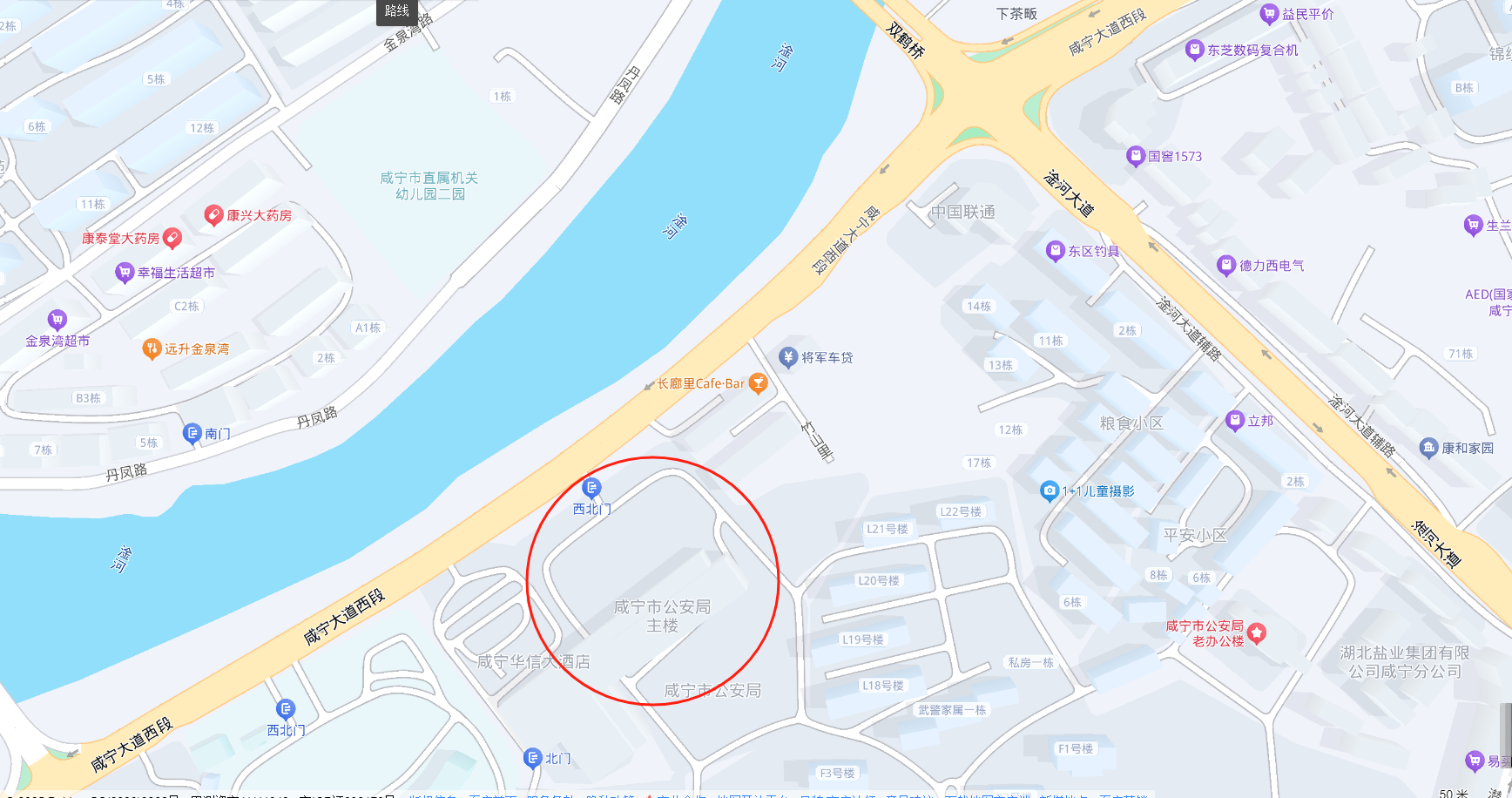Open the 国窖1573 store marker
The height and width of the screenshot is (798, 1512).
1135,156
